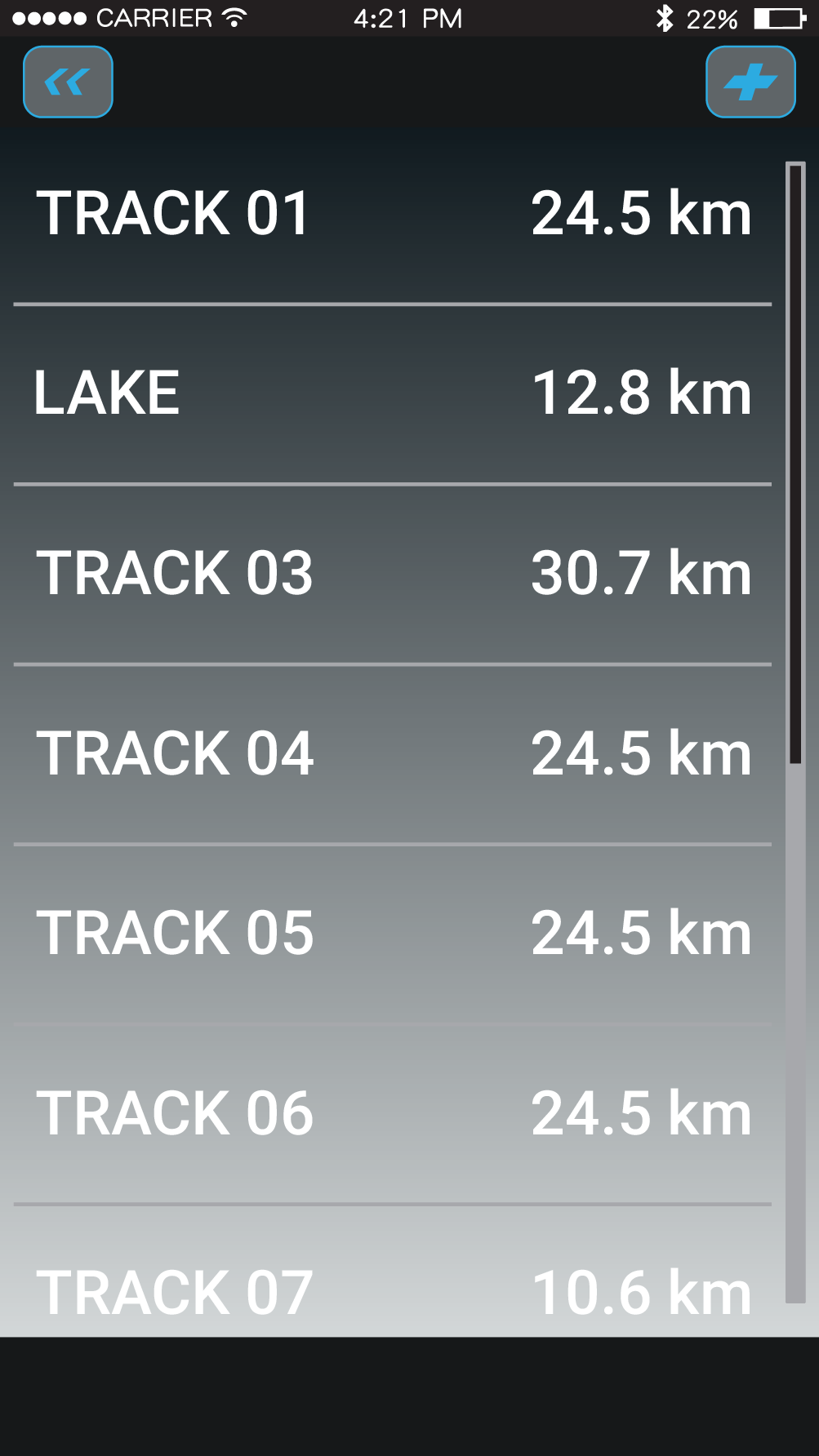The height and width of the screenshot is (1456, 819).
Task: View details of TRACK 05
Action: (392, 933)
